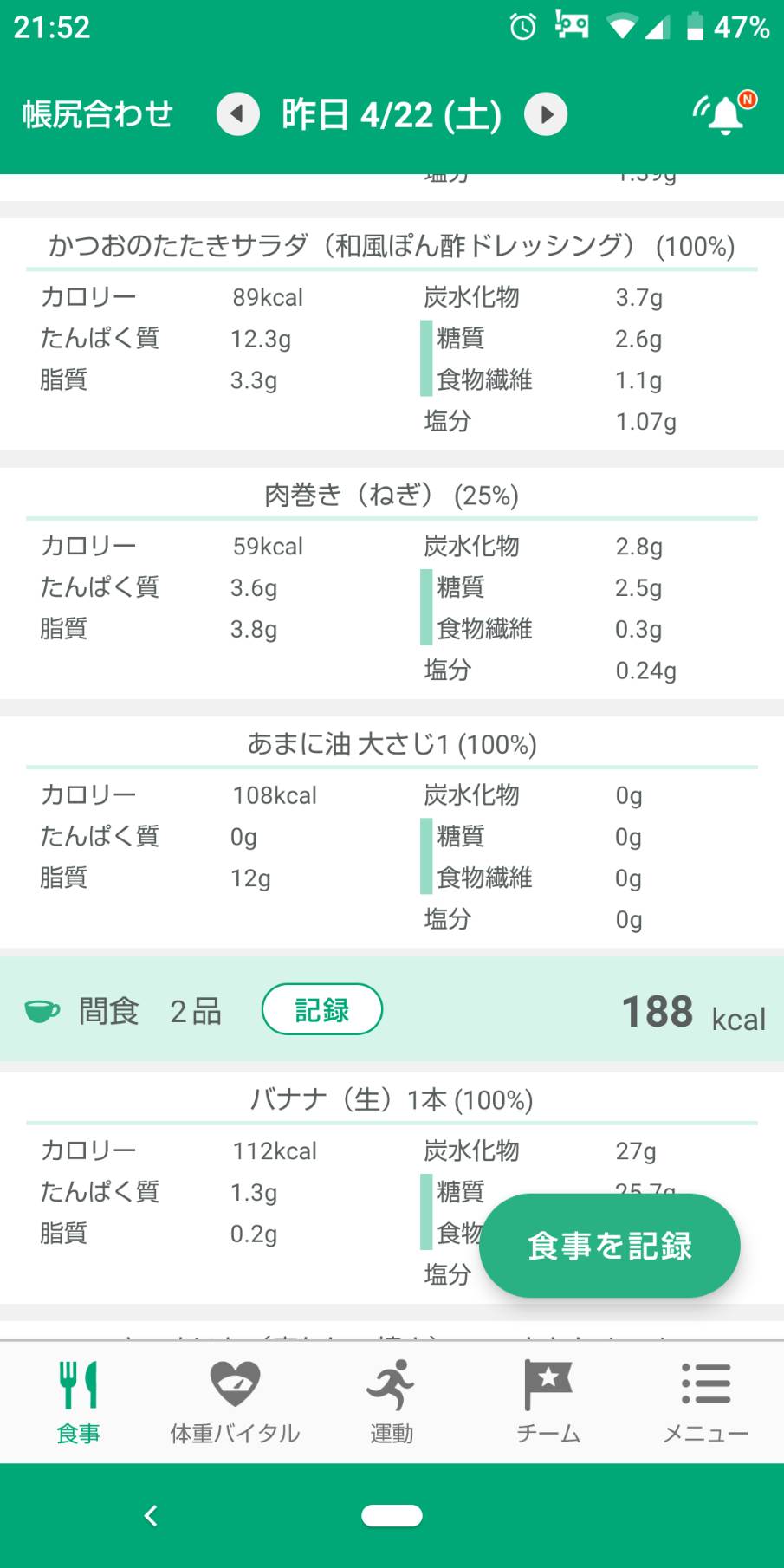Switch to the 運動 tab
Image resolution: width=784 pixels, height=1568 pixels.
392,1402
